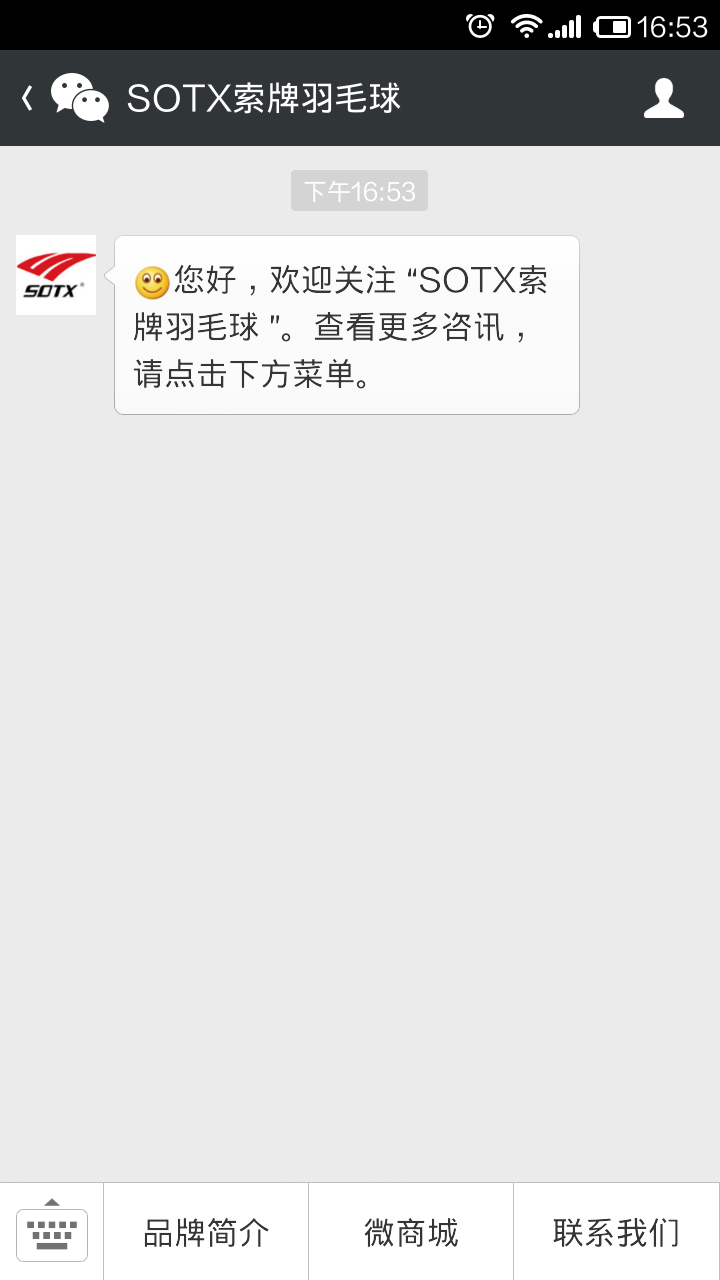720x1280 pixels.
Task: Tap the SOTX avatar beside the message
Action: (56, 275)
